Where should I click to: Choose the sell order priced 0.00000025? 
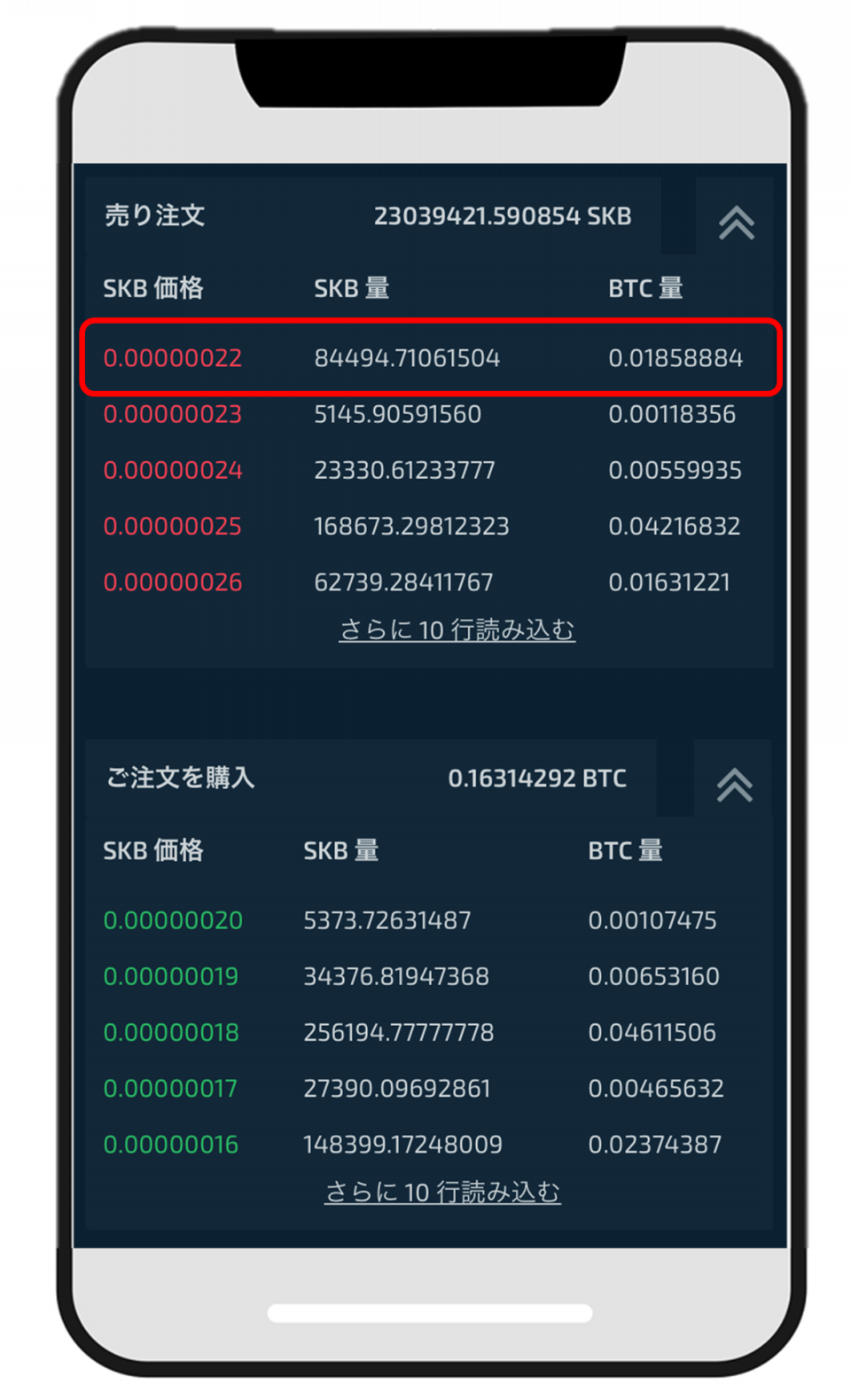[430, 526]
